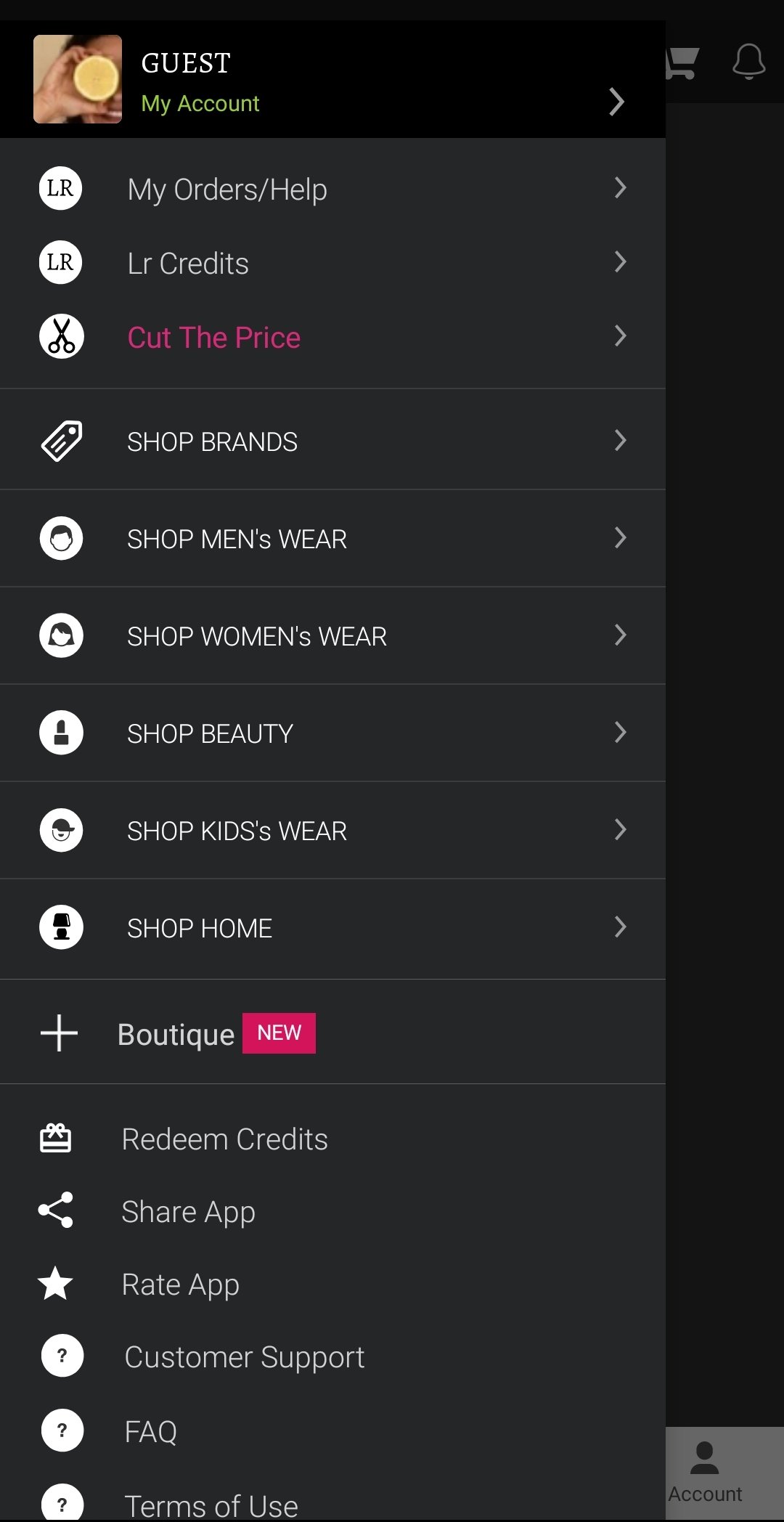Screen dimensions: 784x1522
Task: Open the notifications bell
Action: 749,62
